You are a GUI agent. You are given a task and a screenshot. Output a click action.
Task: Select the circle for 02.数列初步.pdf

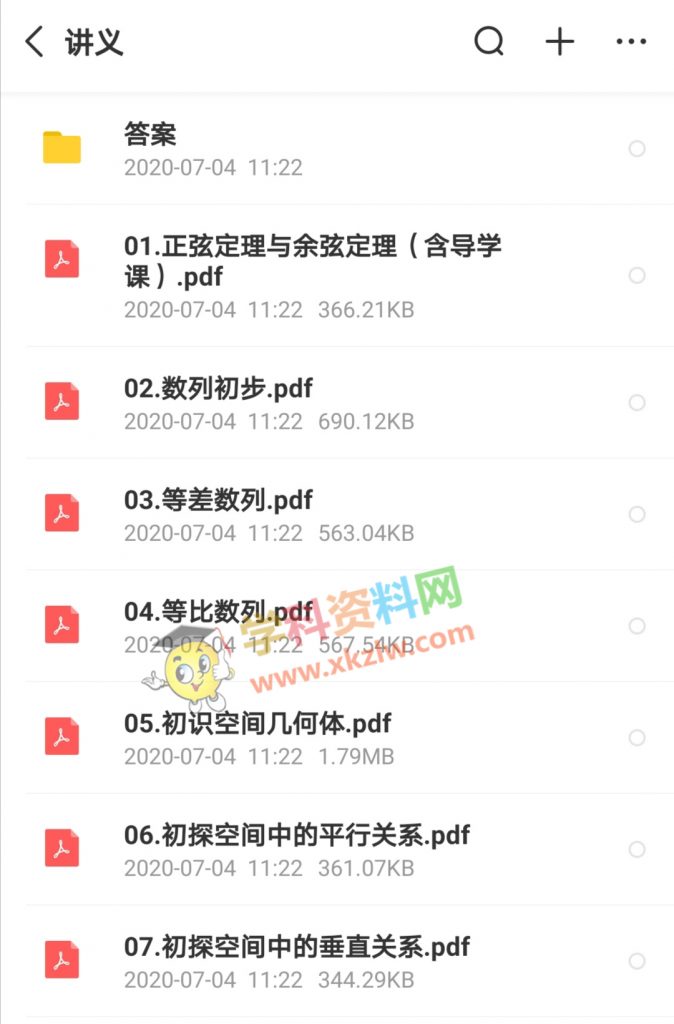click(x=637, y=402)
